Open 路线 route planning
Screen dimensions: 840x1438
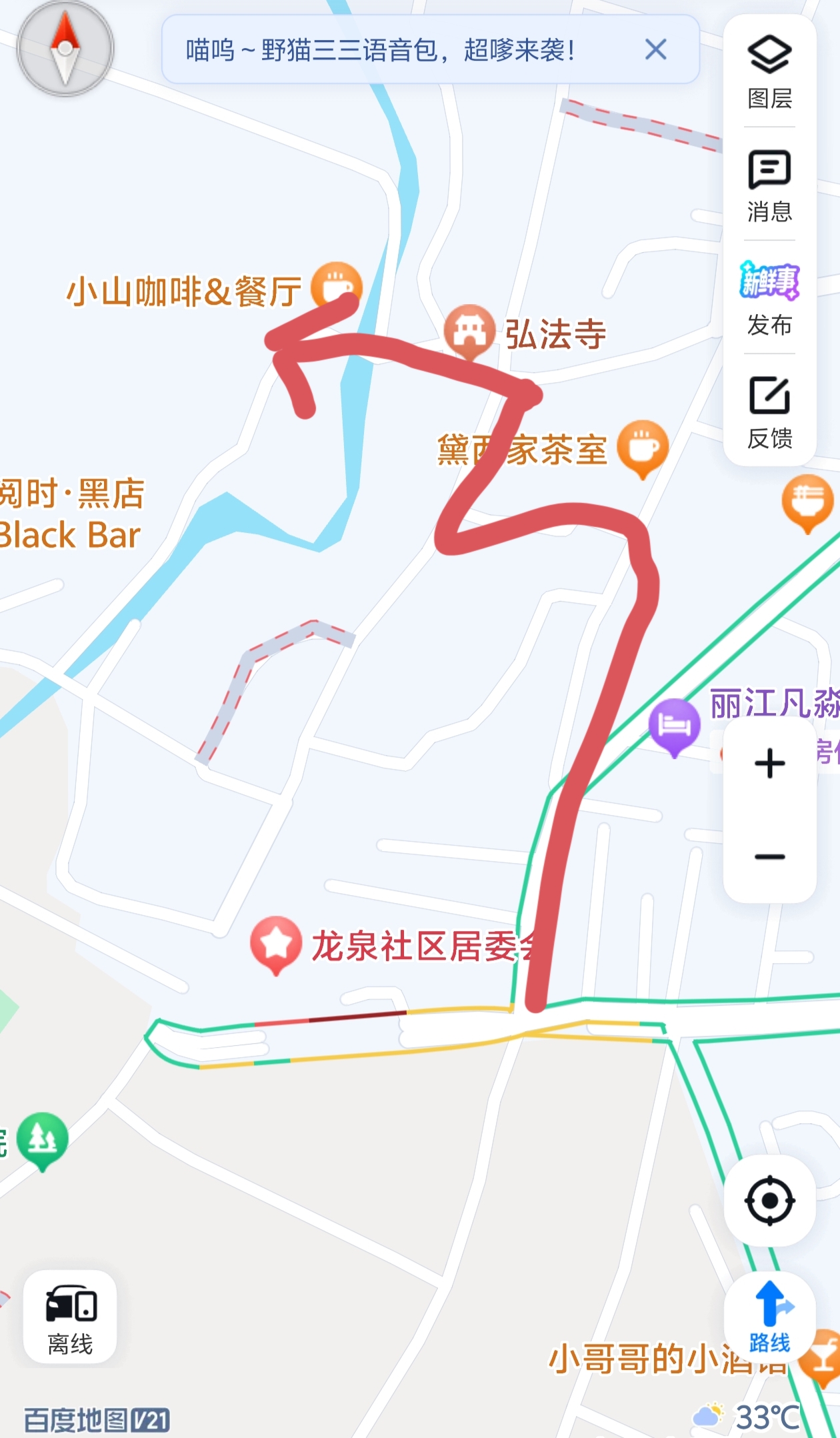[x=770, y=1318]
